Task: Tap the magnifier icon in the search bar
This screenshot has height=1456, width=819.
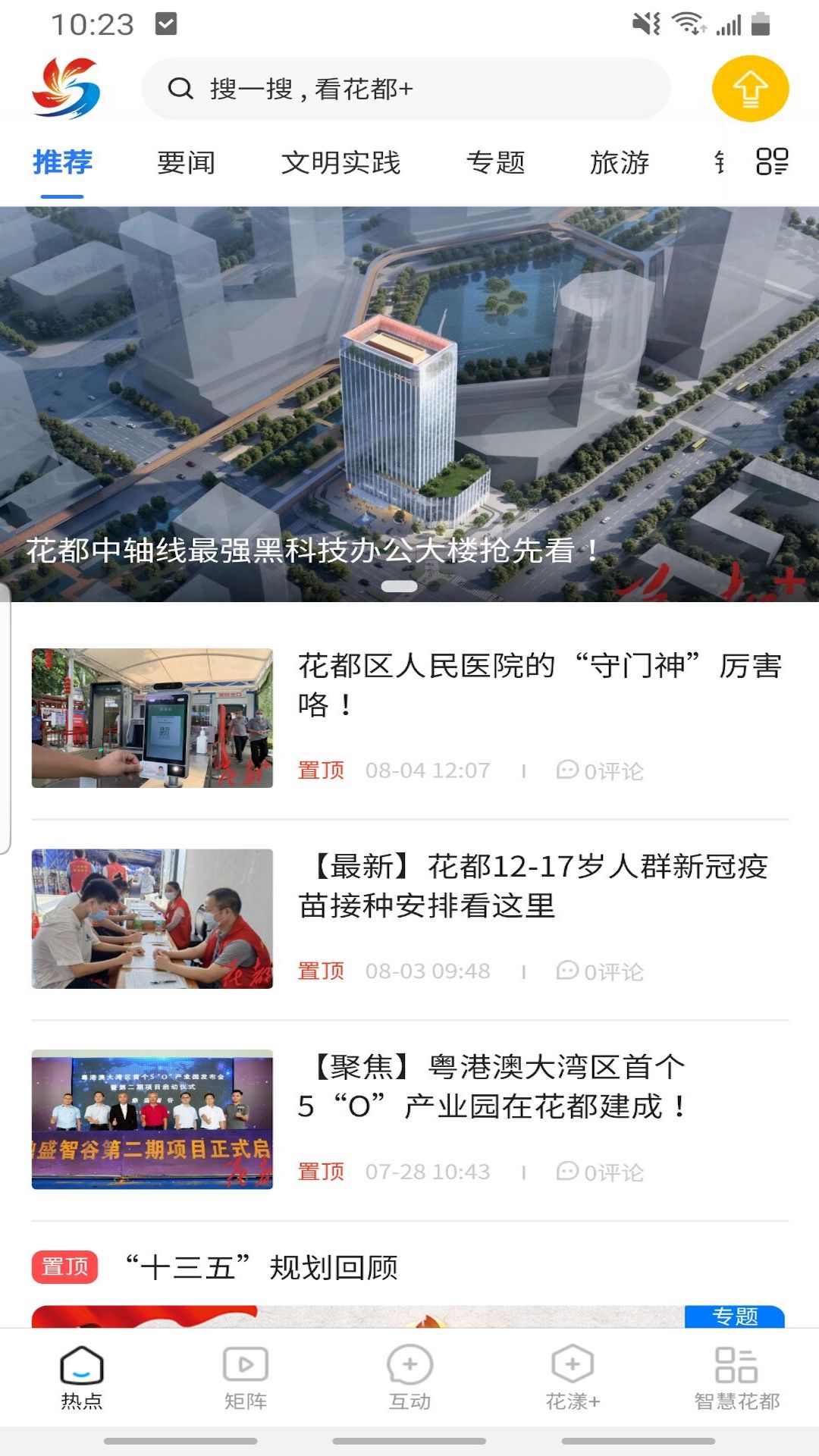Action: [180, 89]
